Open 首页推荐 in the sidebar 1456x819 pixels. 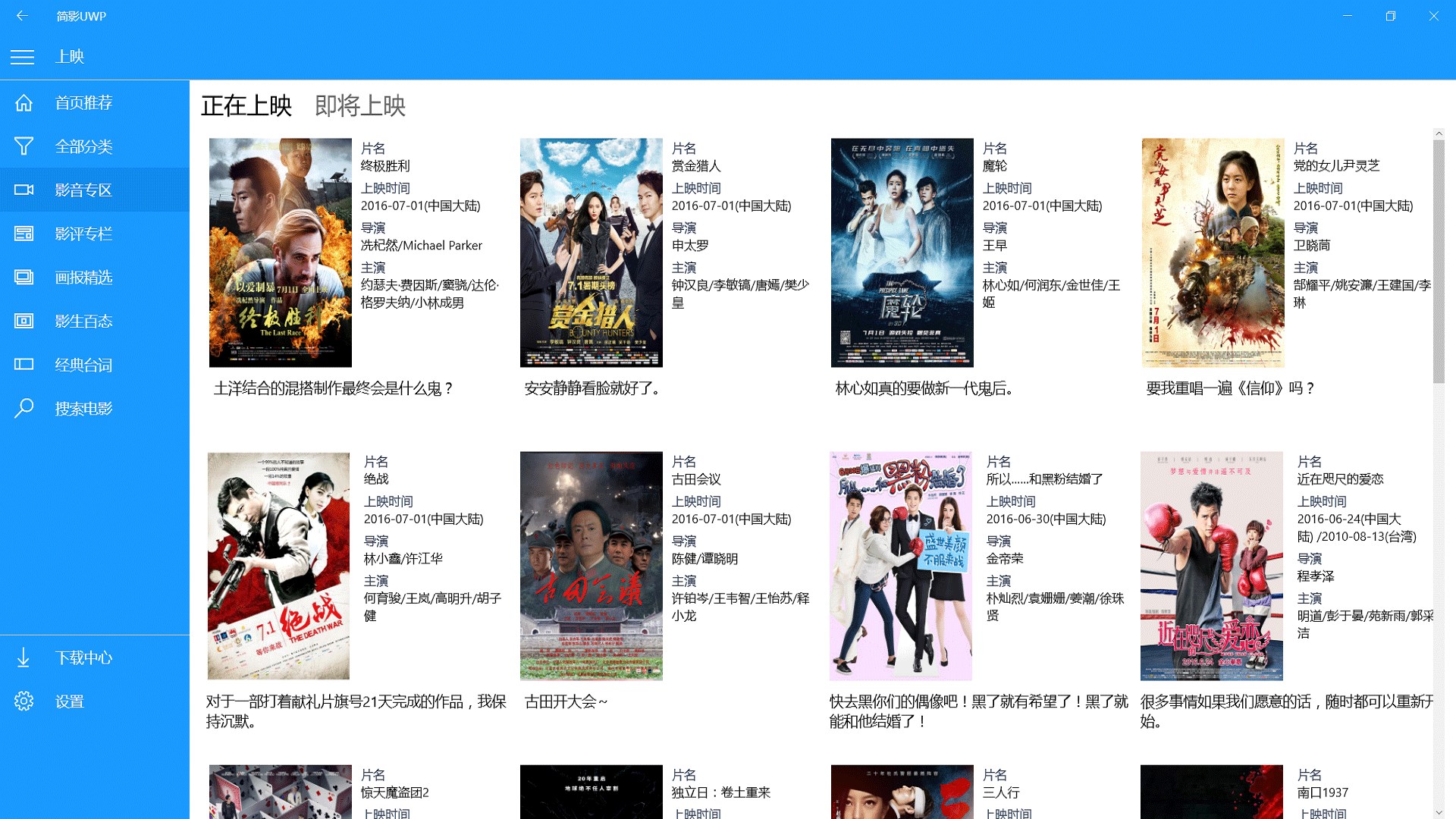[x=83, y=103]
